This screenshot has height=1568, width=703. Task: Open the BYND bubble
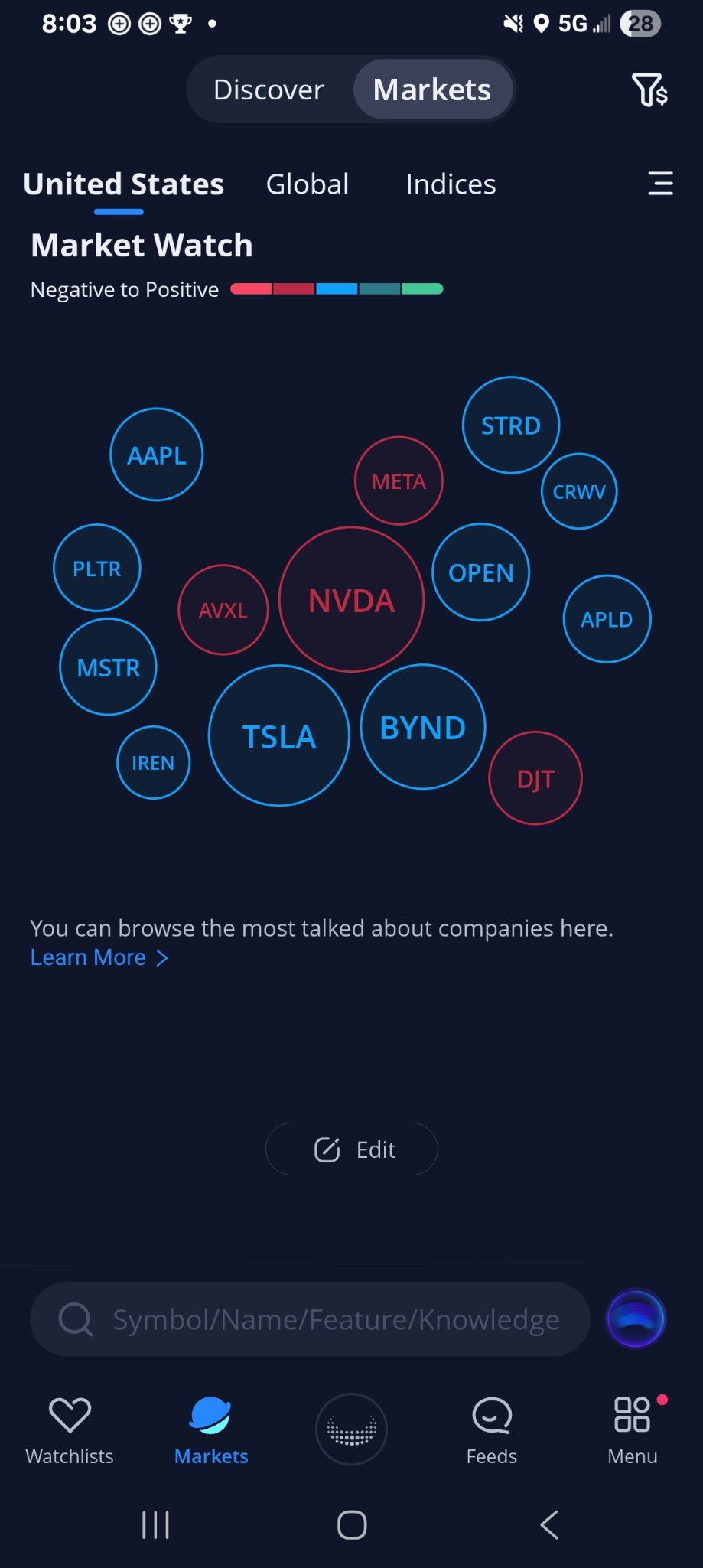pos(423,727)
